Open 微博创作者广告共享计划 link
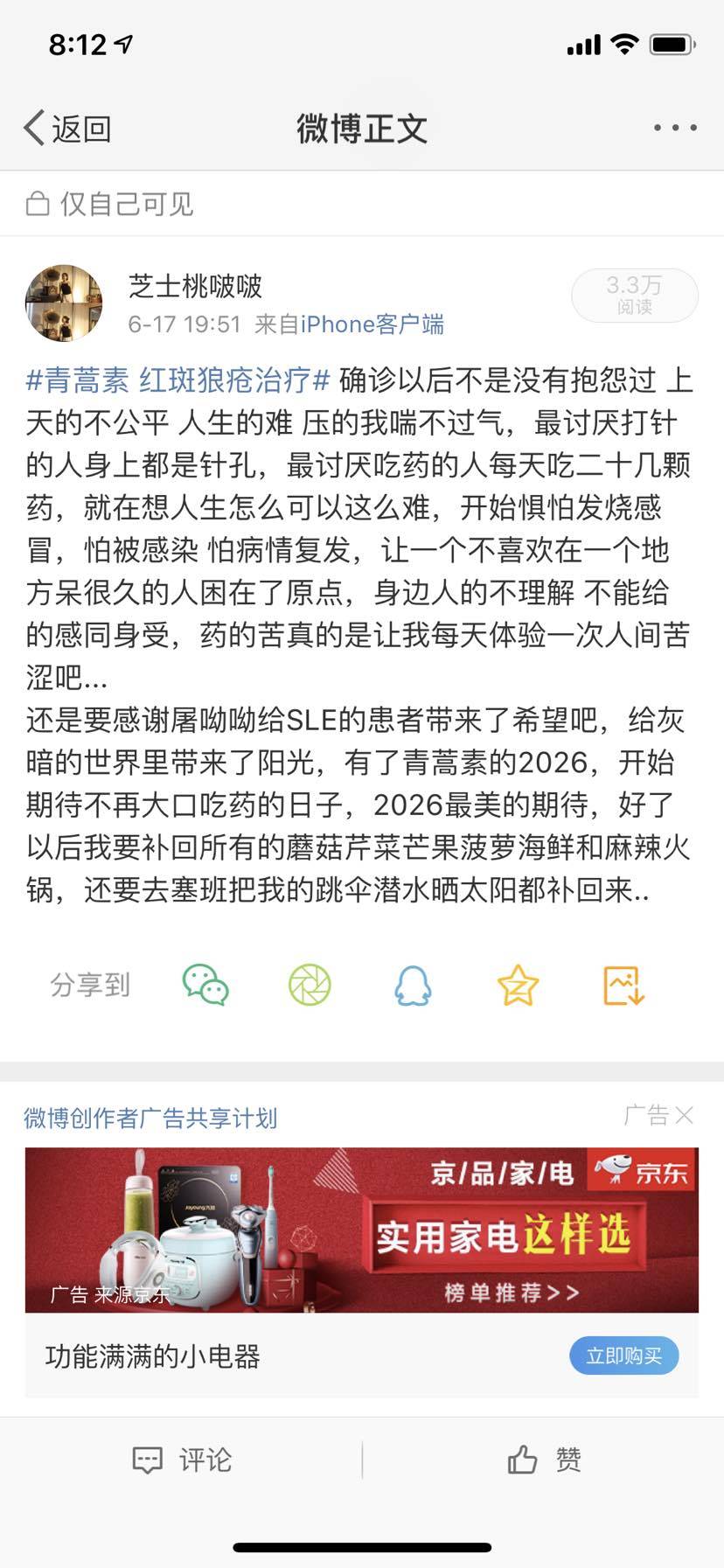This screenshot has height=1568, width=724. [150, 1118]
